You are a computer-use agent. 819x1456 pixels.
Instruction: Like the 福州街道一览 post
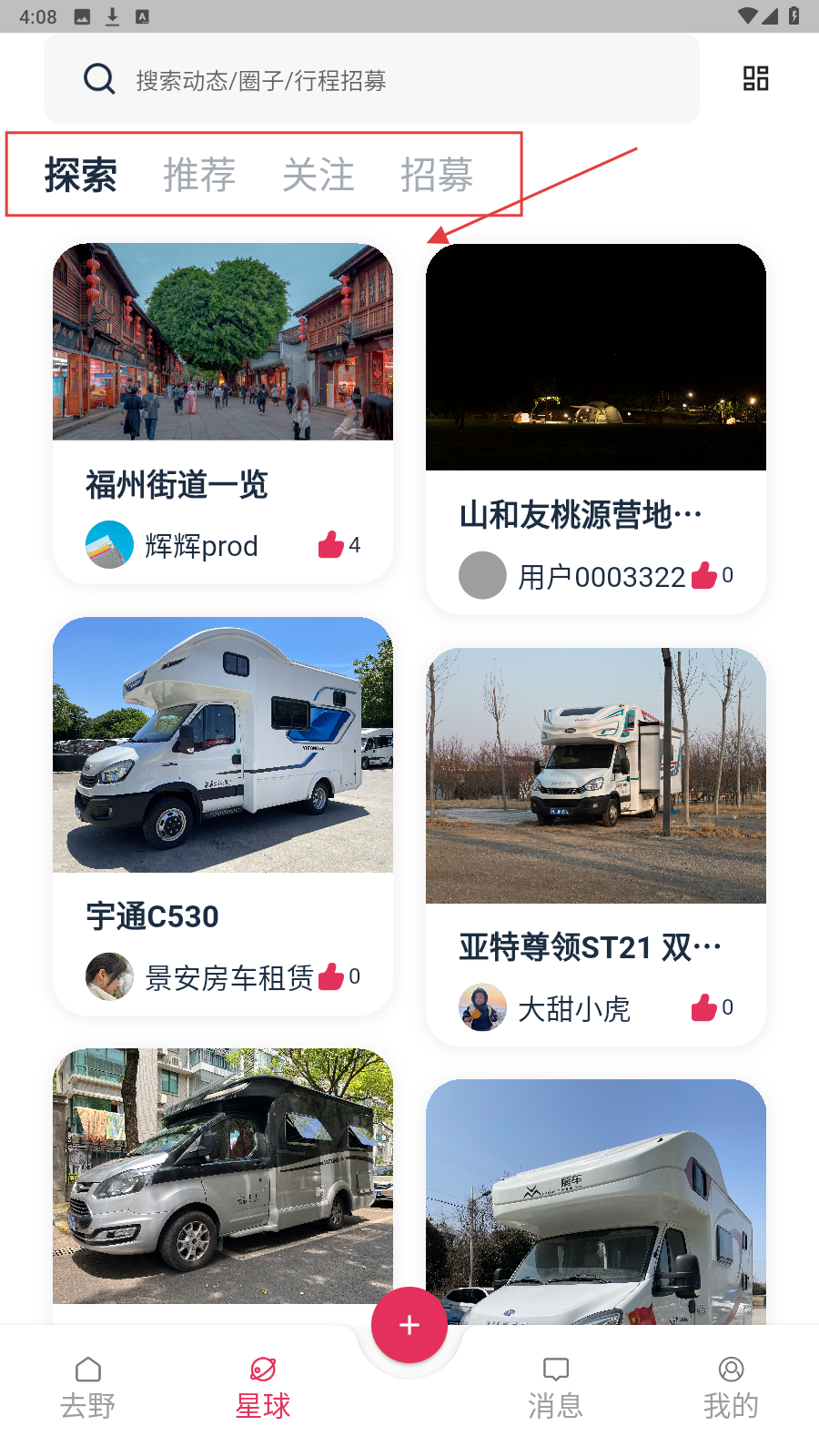tap(331, 545)
